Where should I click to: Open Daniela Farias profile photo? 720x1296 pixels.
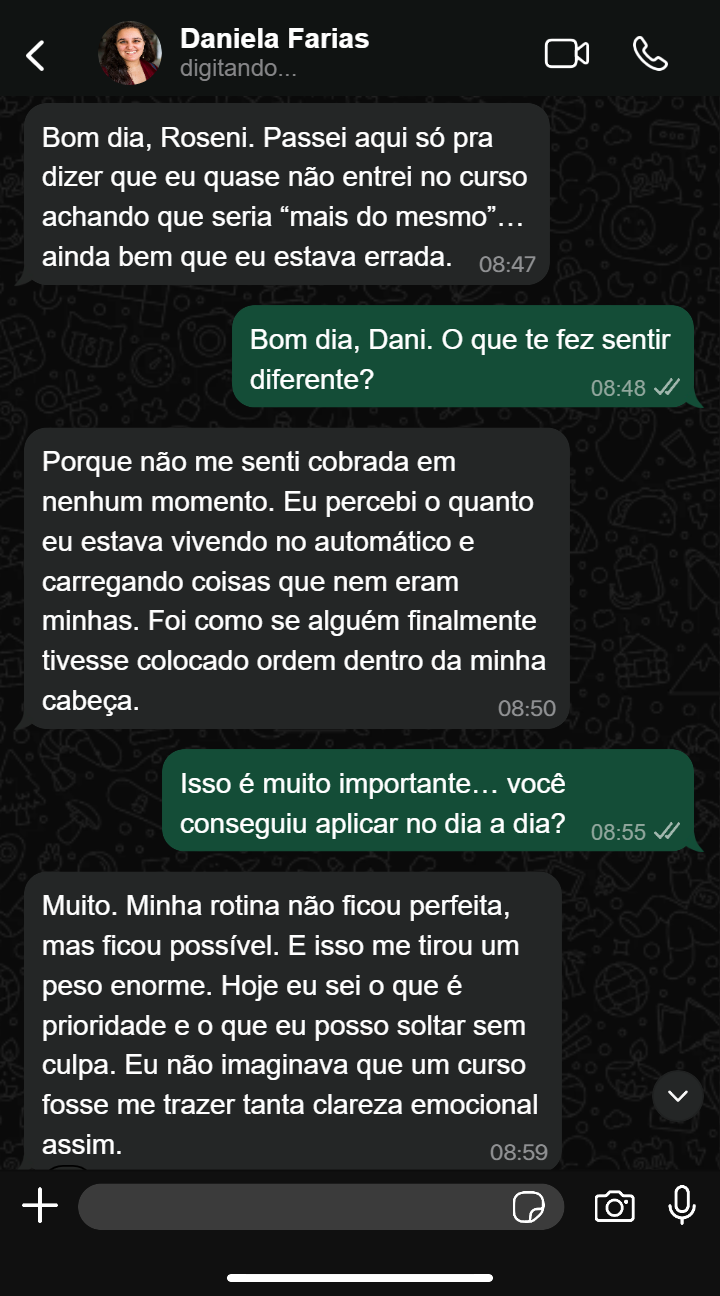click(x=130, y=53)
